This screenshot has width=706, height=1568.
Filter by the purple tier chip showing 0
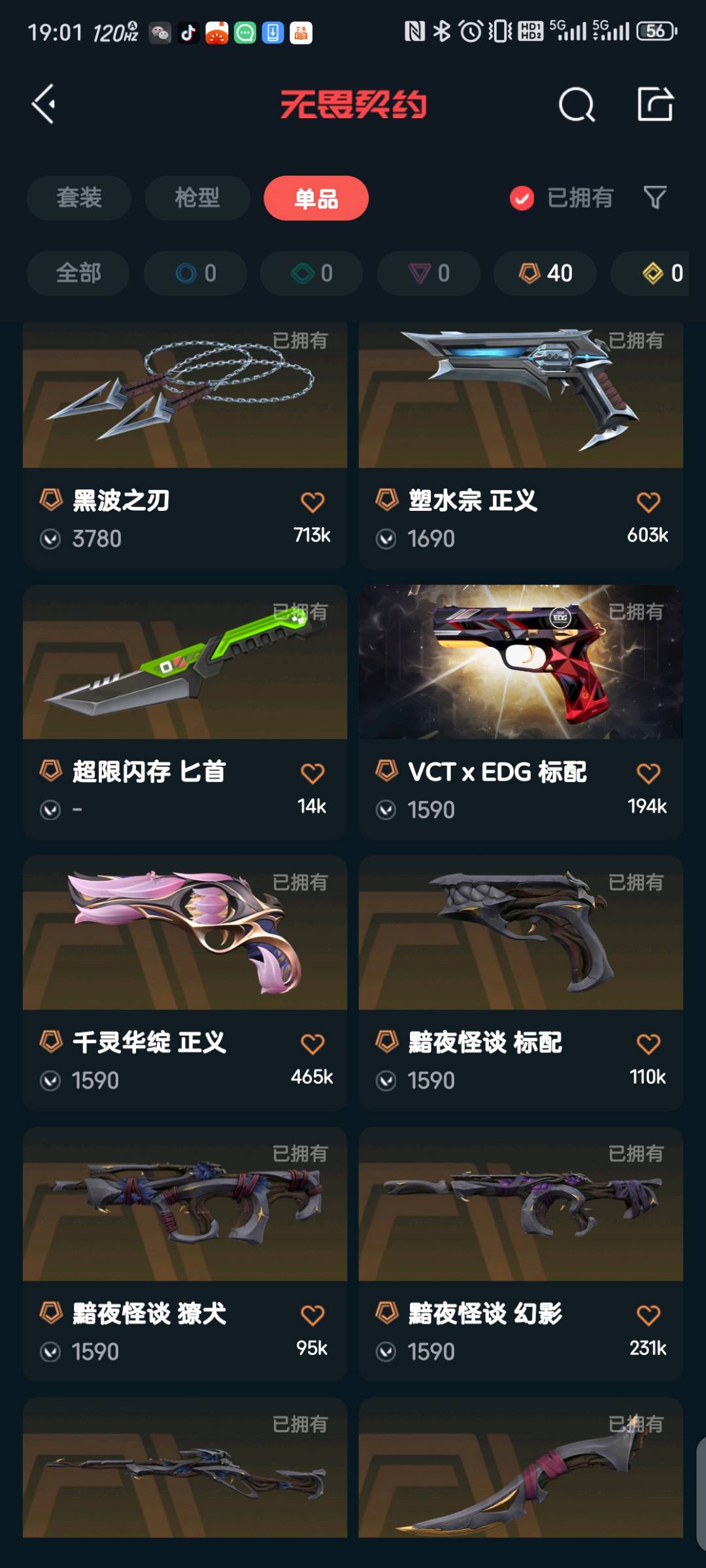(429, 273)
